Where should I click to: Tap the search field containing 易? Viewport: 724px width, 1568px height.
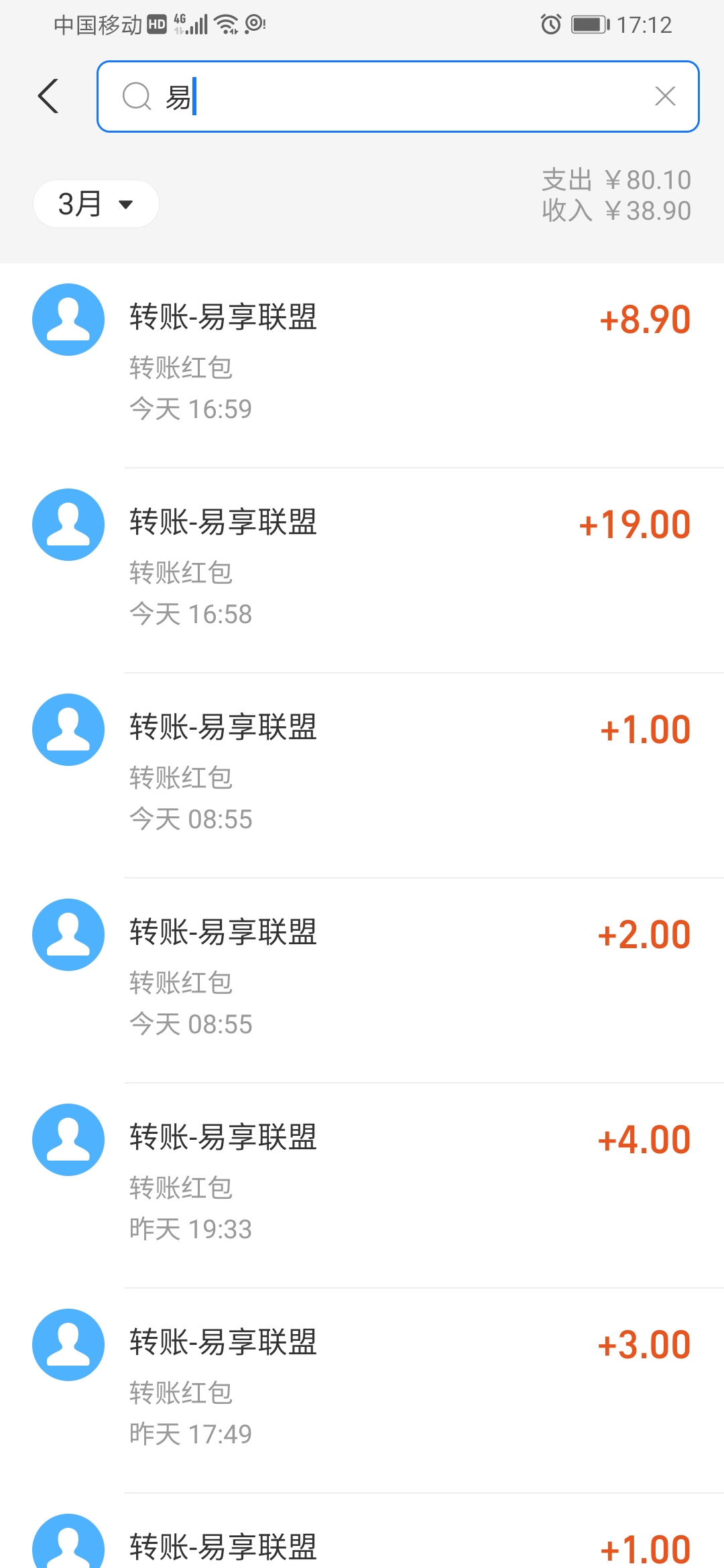click(x=398, y=96)
